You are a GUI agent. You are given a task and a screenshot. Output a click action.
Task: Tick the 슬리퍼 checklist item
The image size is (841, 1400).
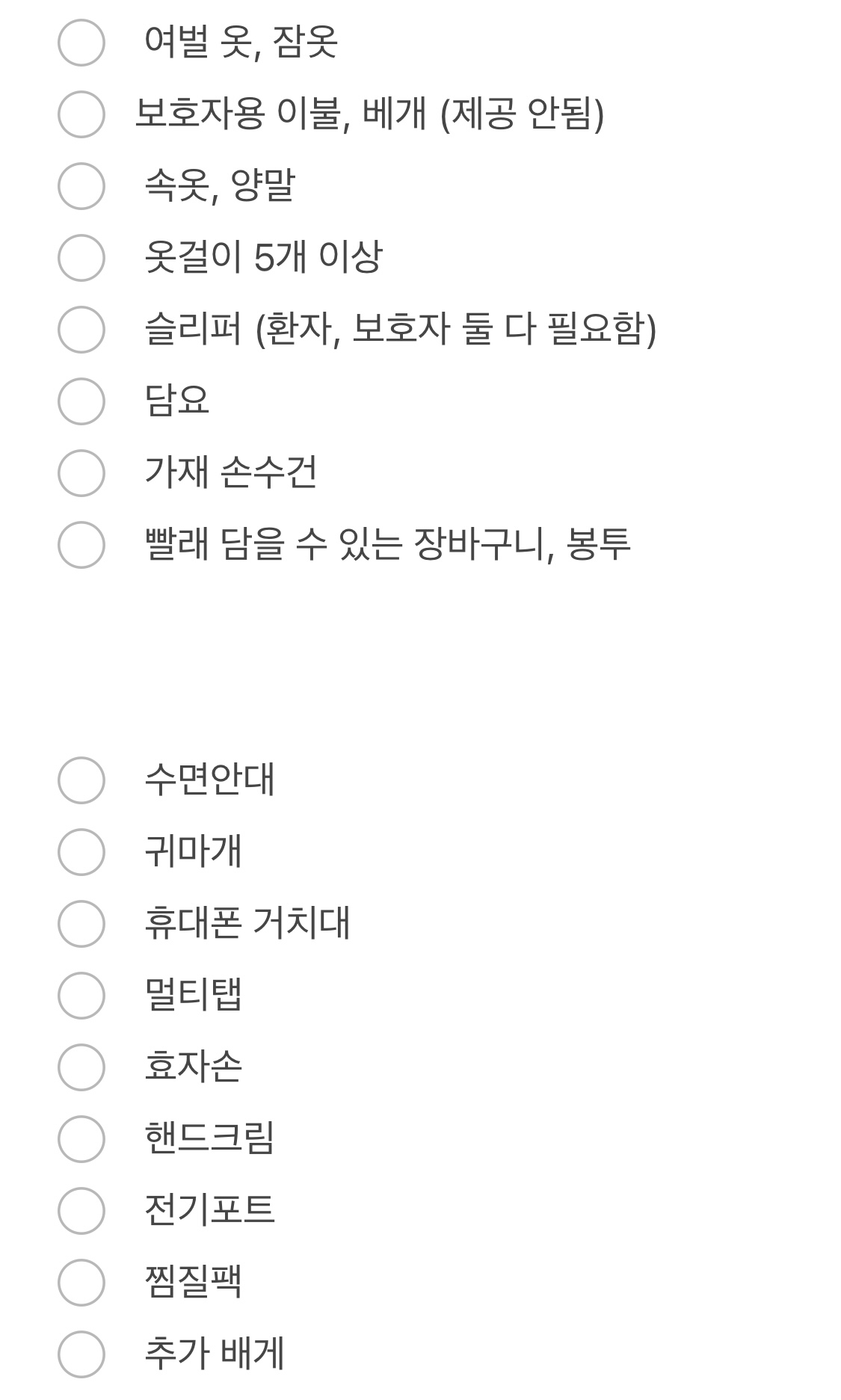[x=81, y=330]
